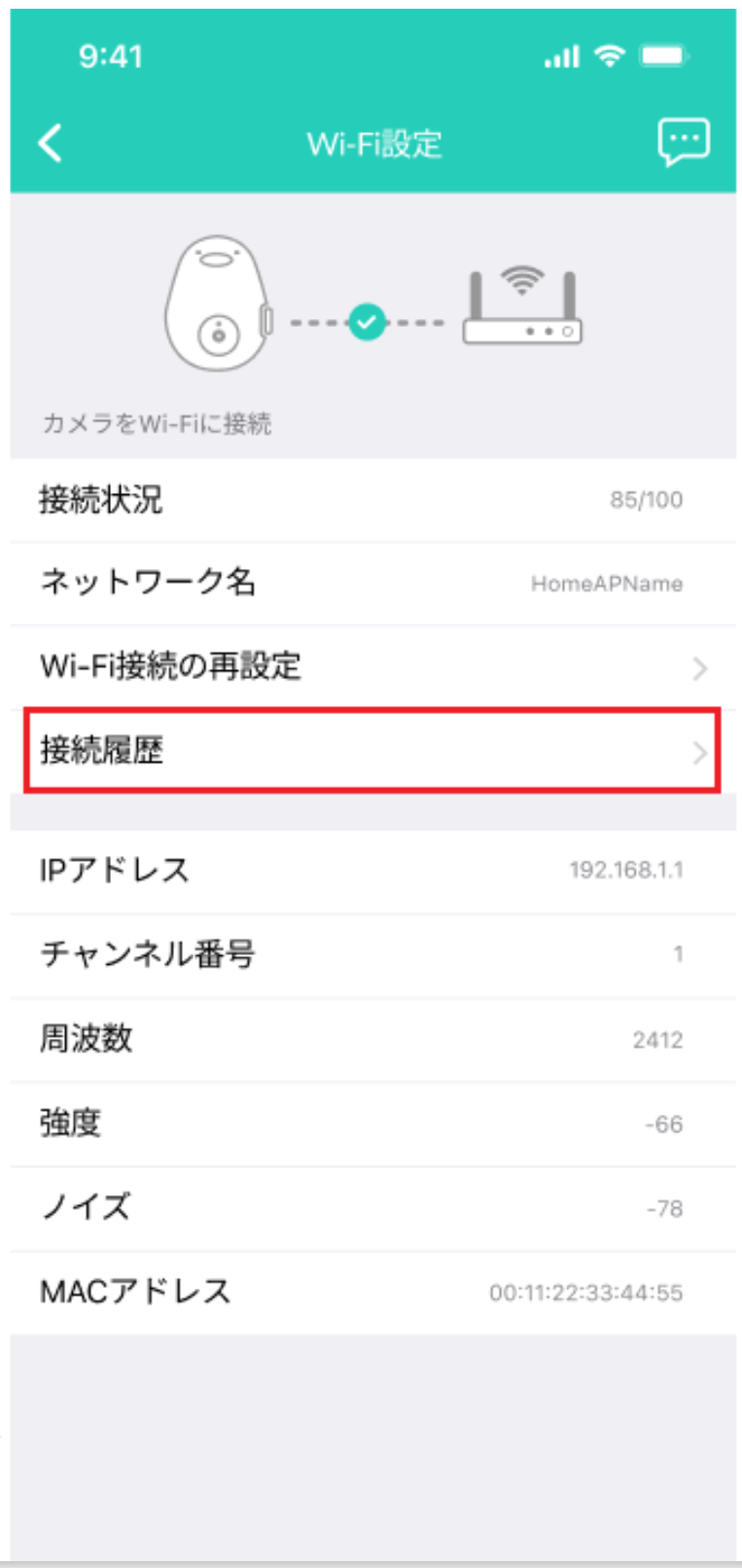Open Wi-Fi接続の再設定

[x=371, y=667]
